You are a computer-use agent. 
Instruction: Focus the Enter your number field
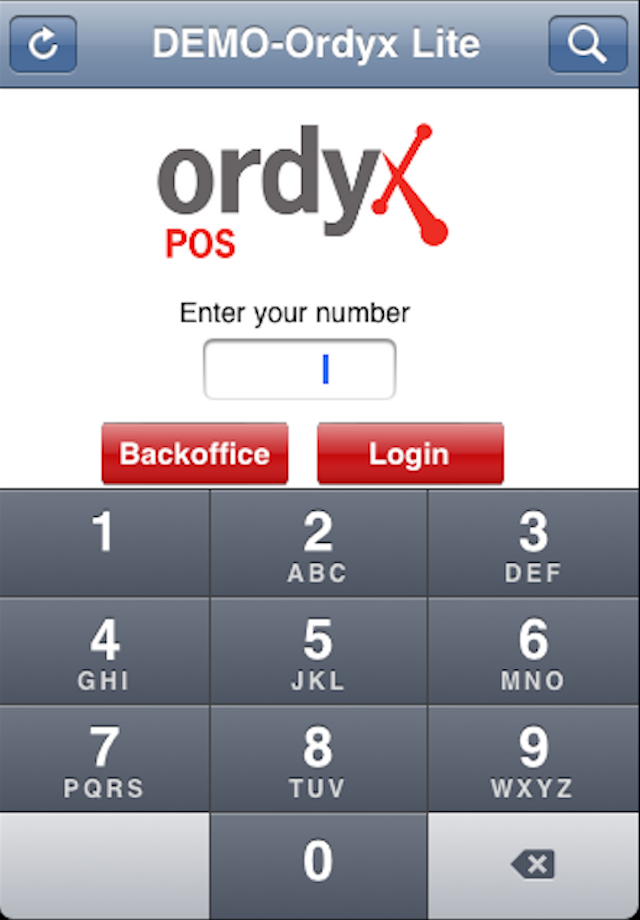300,370
